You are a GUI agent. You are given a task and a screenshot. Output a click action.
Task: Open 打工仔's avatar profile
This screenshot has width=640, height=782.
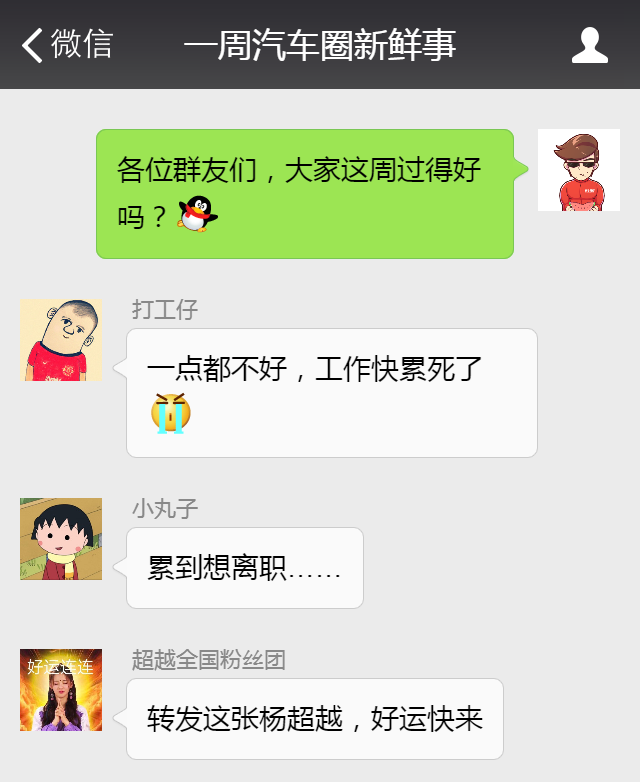(x=61, y=340)
